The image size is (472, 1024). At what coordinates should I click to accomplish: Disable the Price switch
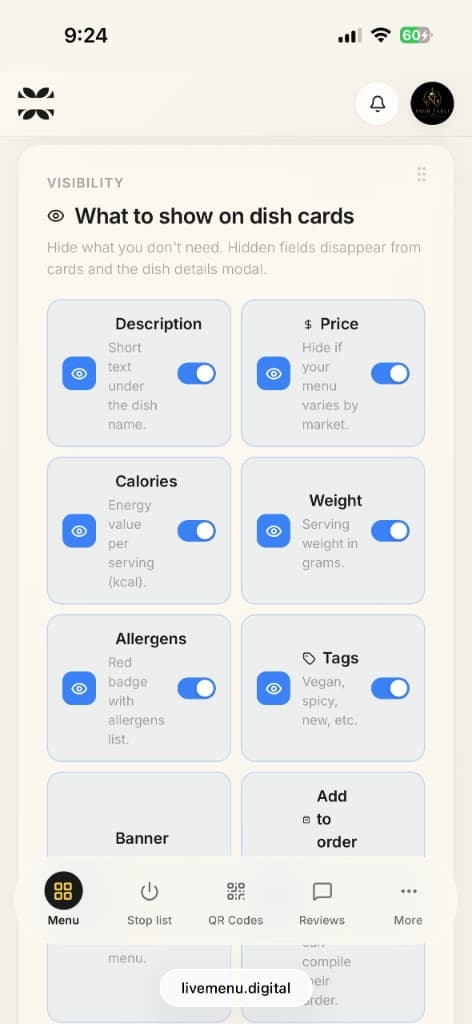tap(390, 374)
